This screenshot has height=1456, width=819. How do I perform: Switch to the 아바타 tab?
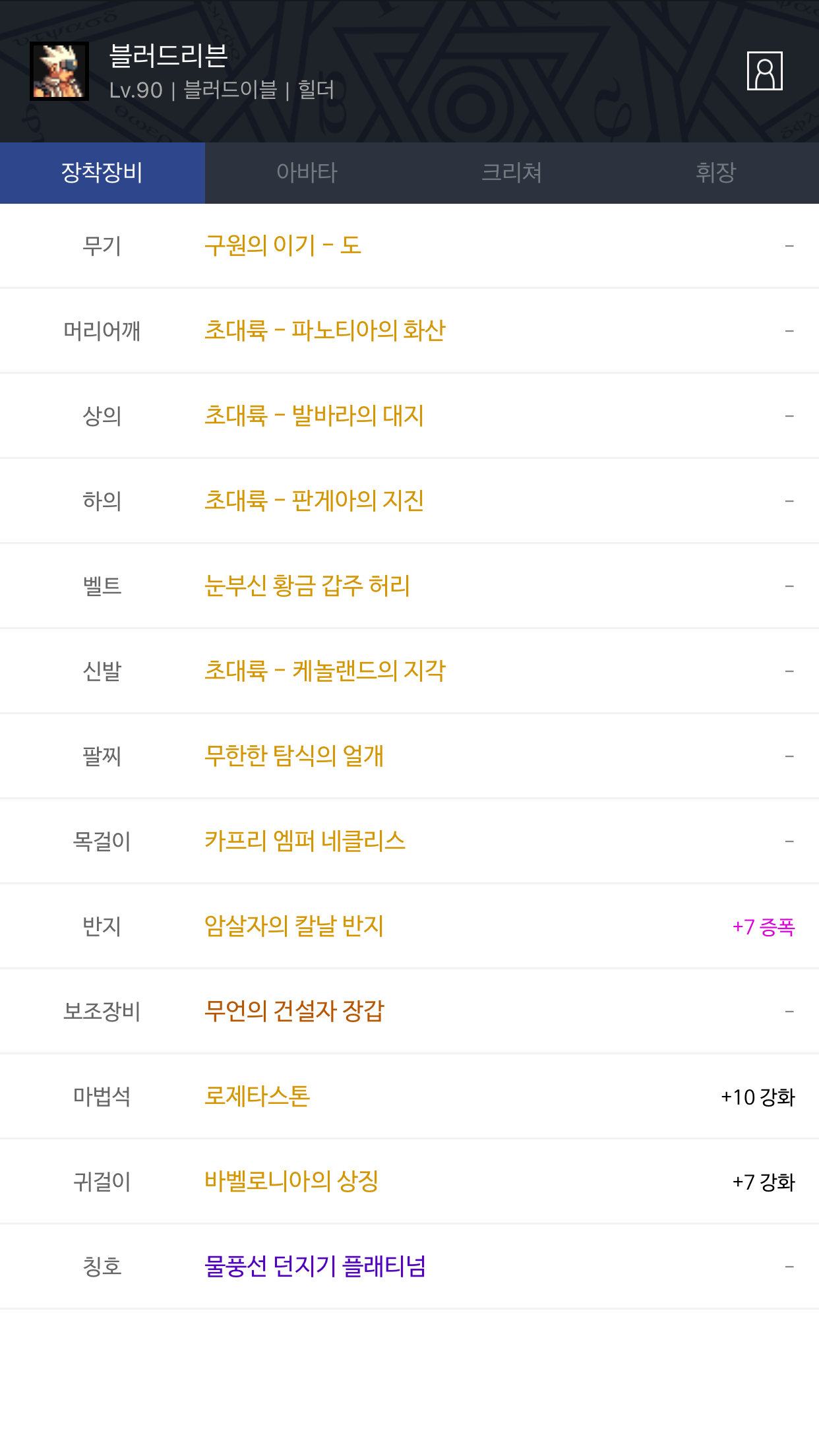click(307, 173)
